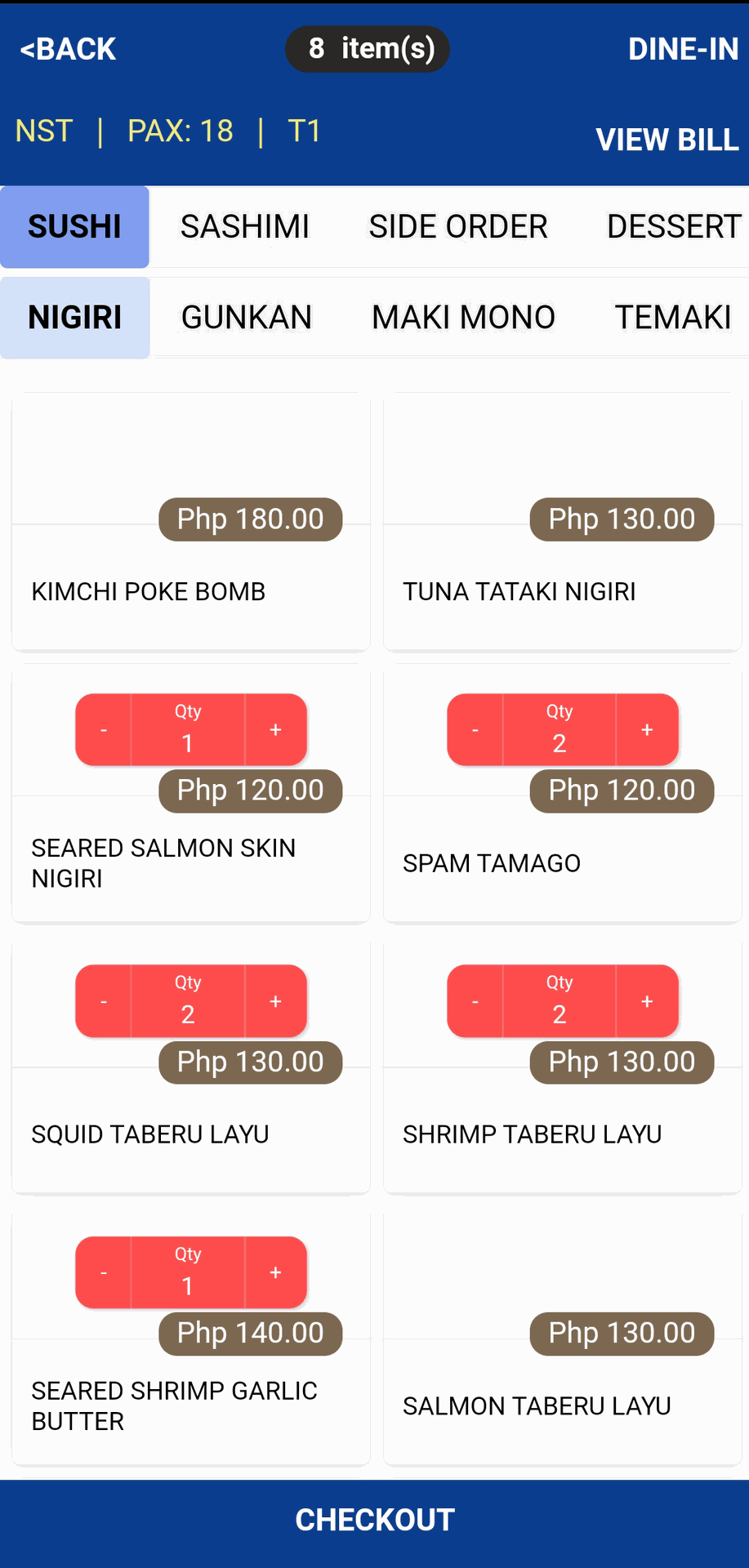This screenshot has height=1568, width=749.
Task: Proceed to Checkout
Action: point(374,1520)
